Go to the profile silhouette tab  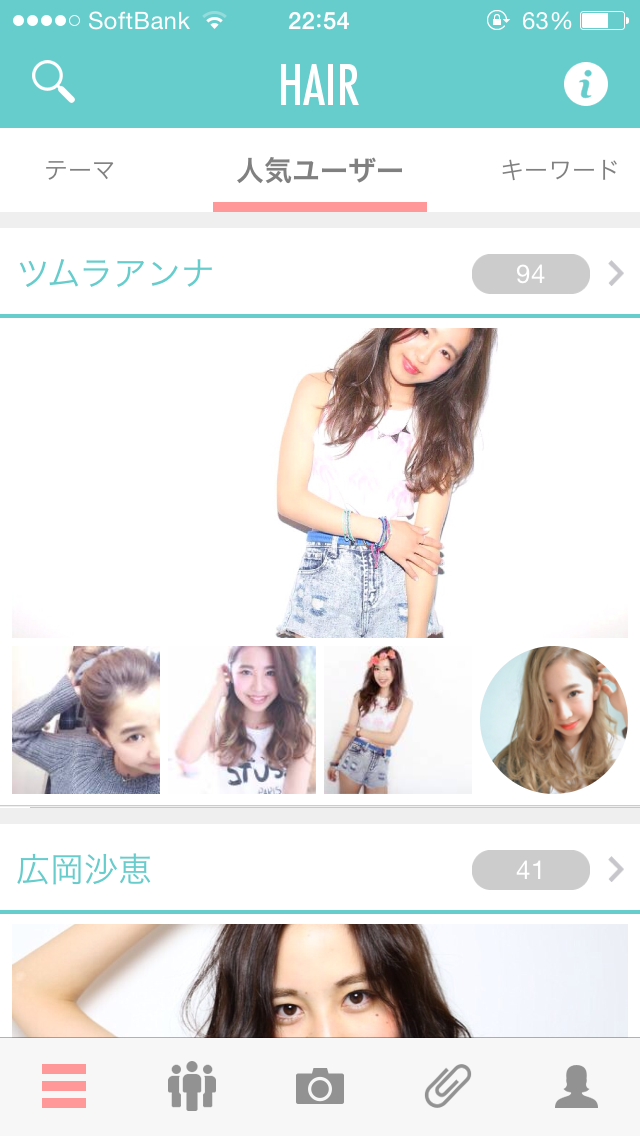pyautogui.click(x=576, y=1086)
